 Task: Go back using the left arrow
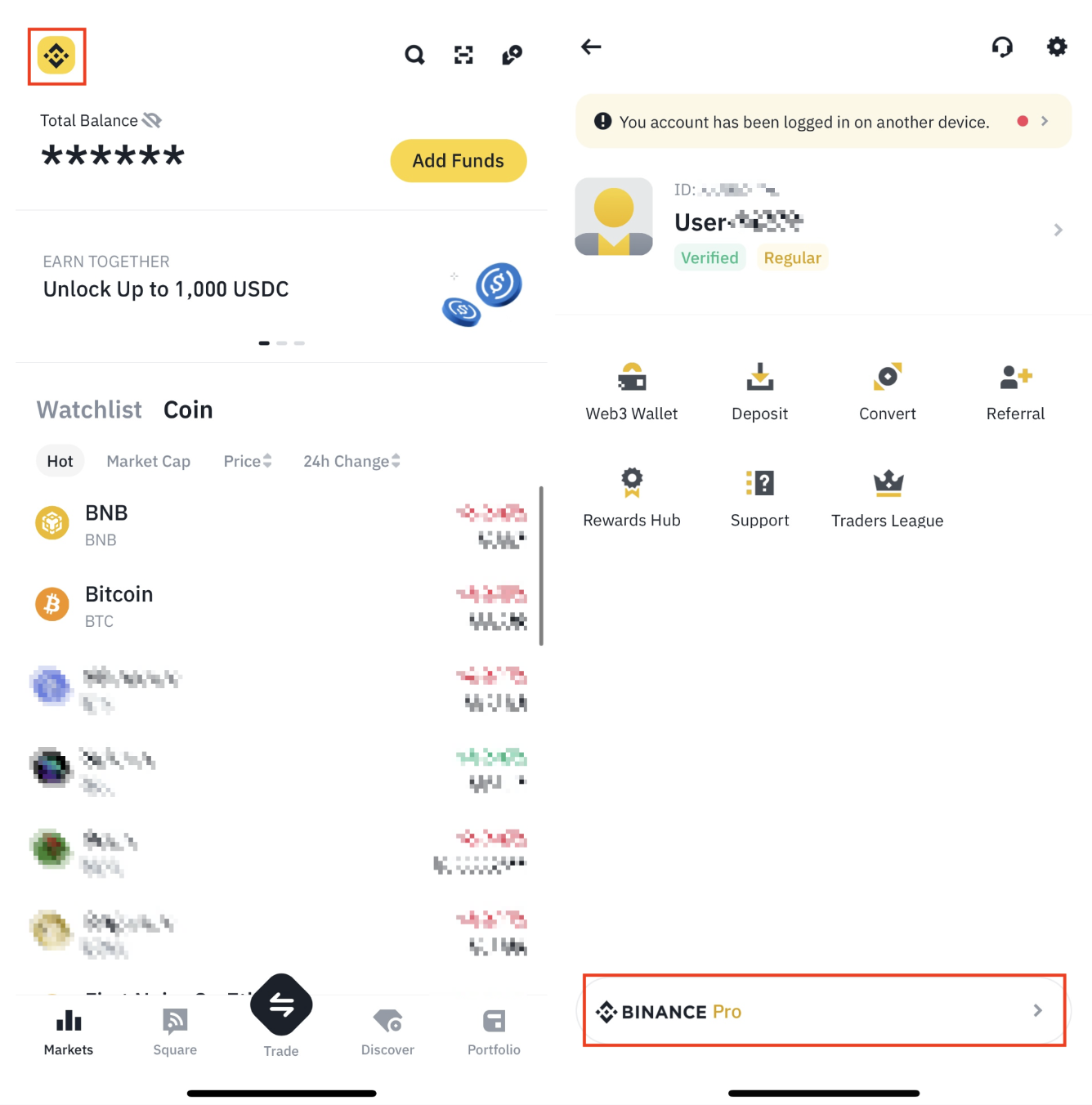[591, 47]
